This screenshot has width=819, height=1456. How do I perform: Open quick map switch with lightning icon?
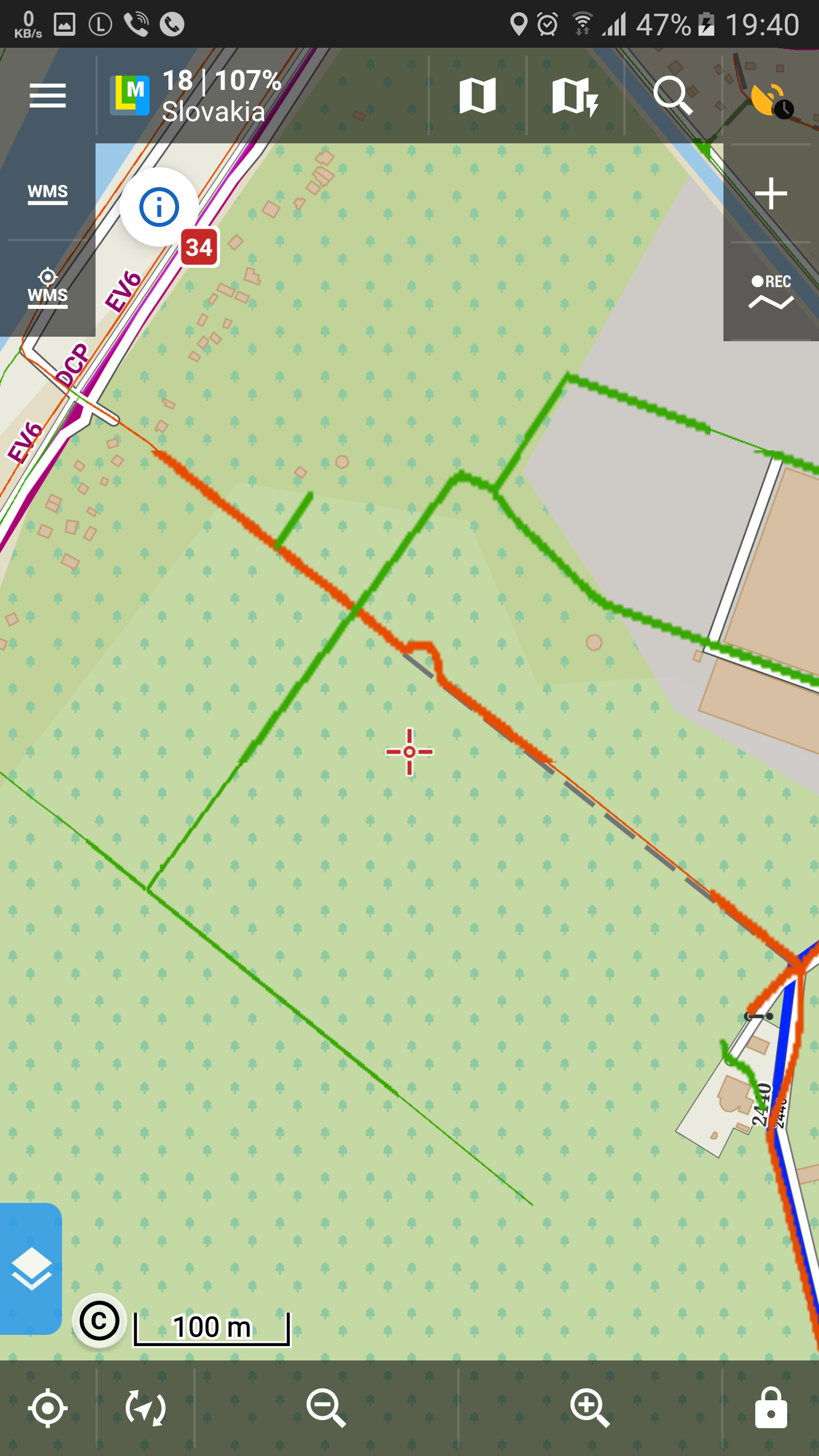(574, 97)
